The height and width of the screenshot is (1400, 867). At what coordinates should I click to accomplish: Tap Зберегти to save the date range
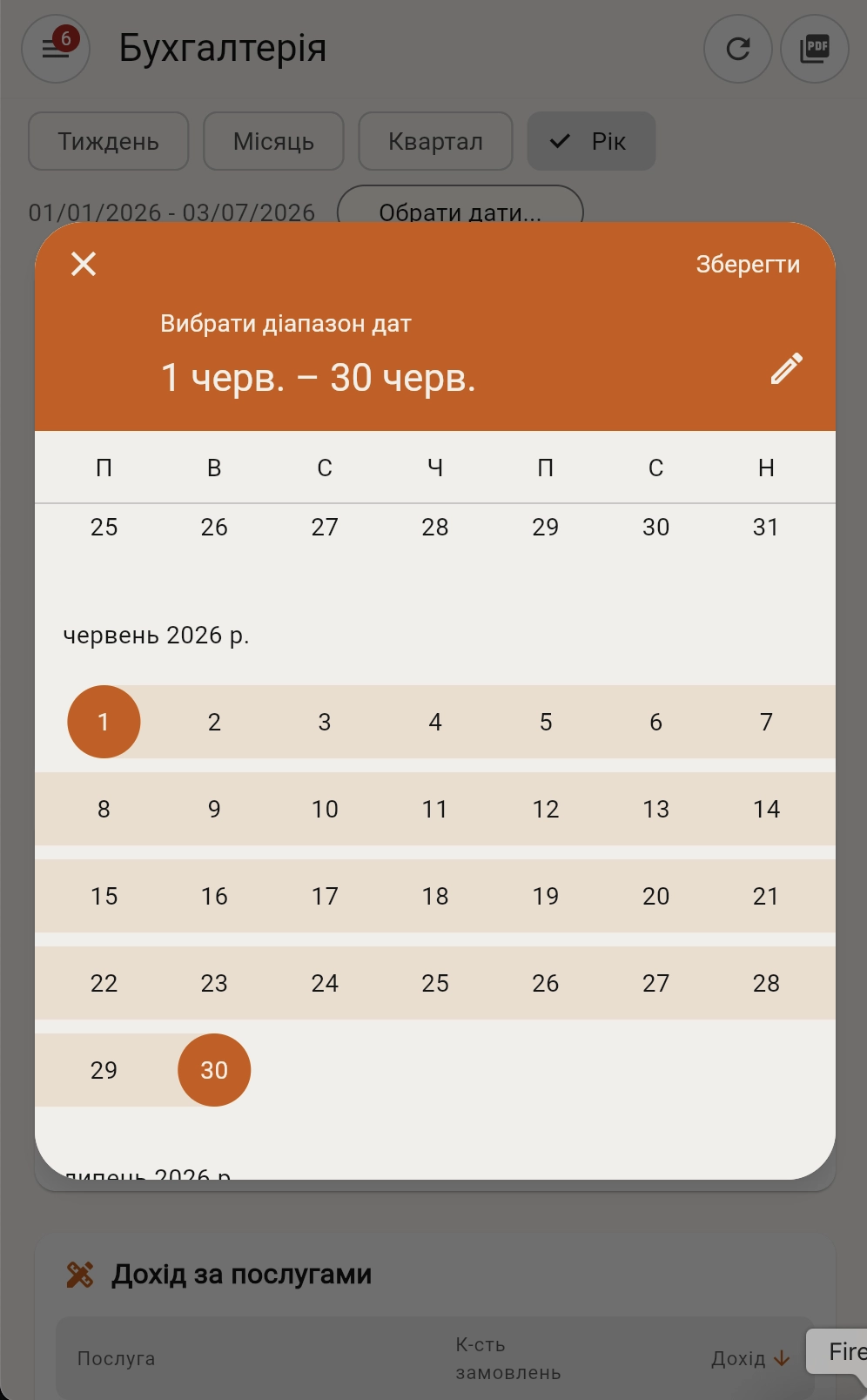coord(748,264)
